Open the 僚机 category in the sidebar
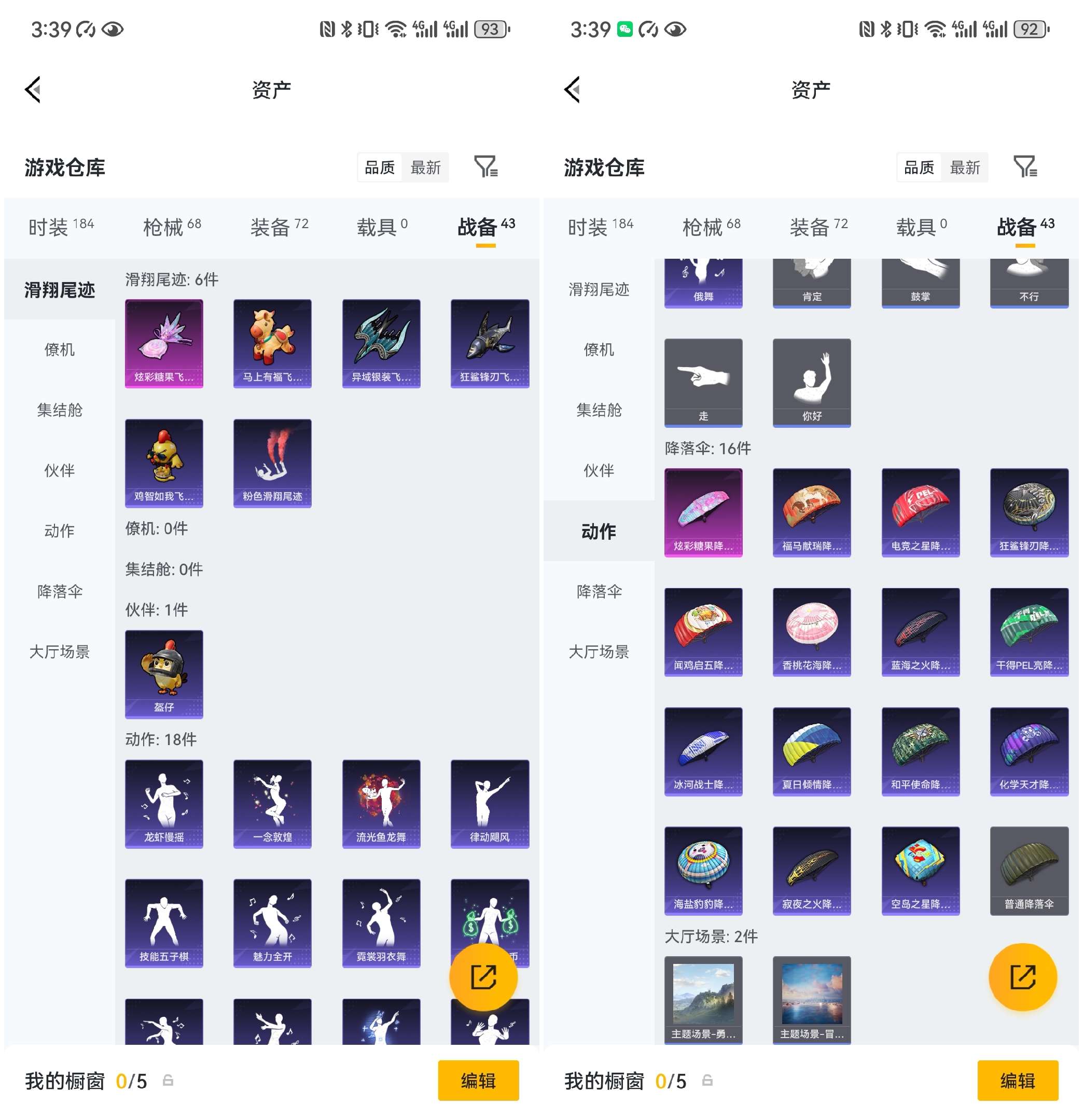 tap(60, 351)
